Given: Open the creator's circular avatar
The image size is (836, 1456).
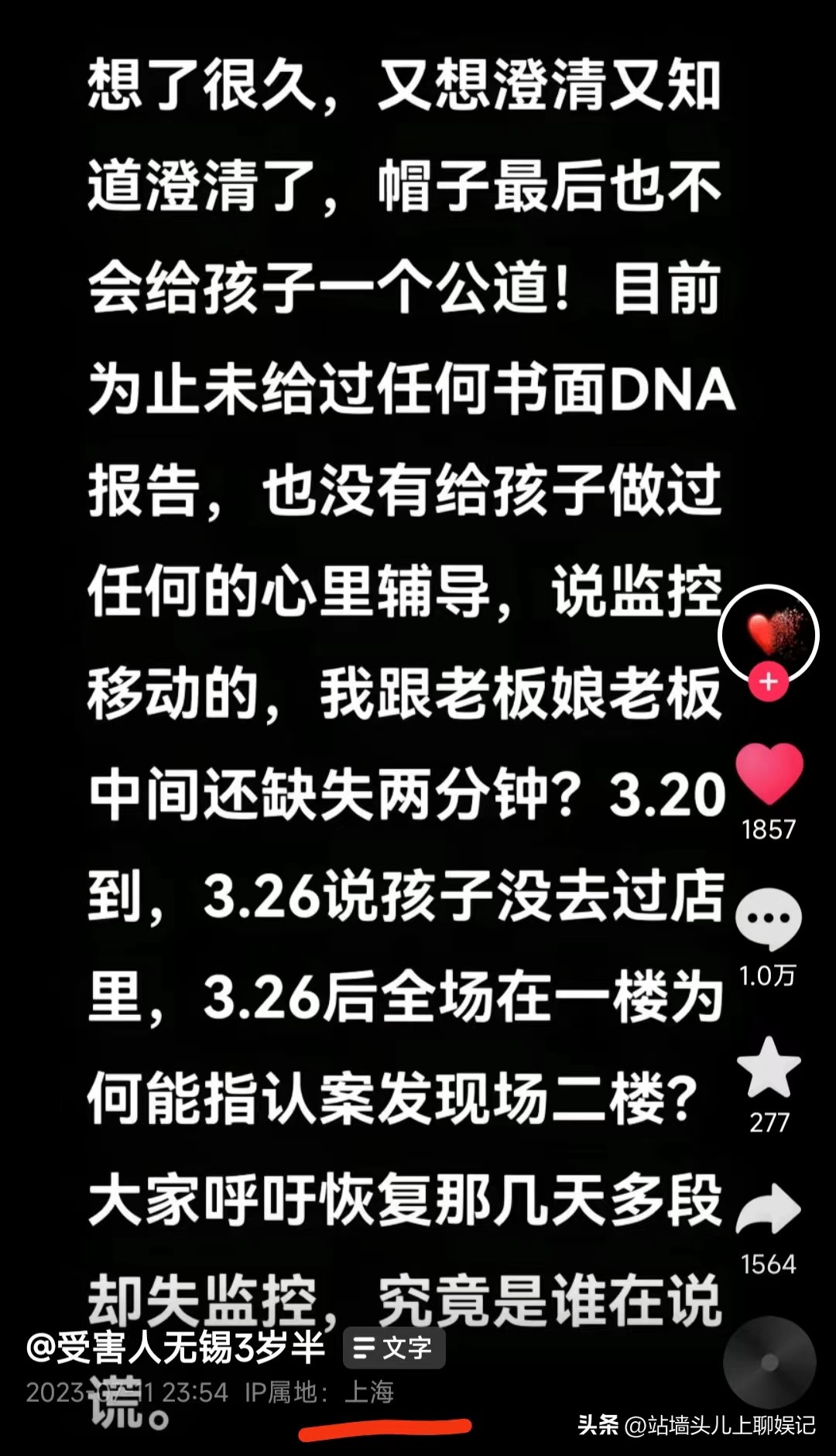Looking at the screenshot, I should (x=769, y=634).
